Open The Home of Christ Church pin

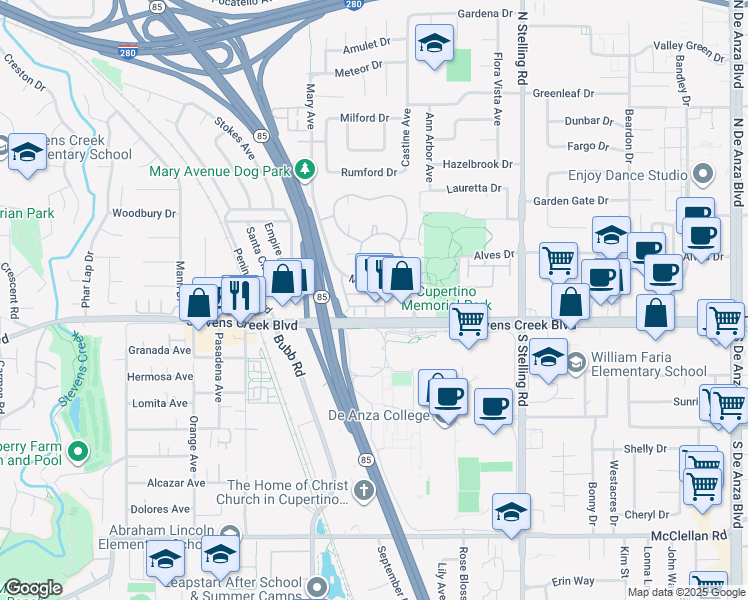tap(364, 492)
